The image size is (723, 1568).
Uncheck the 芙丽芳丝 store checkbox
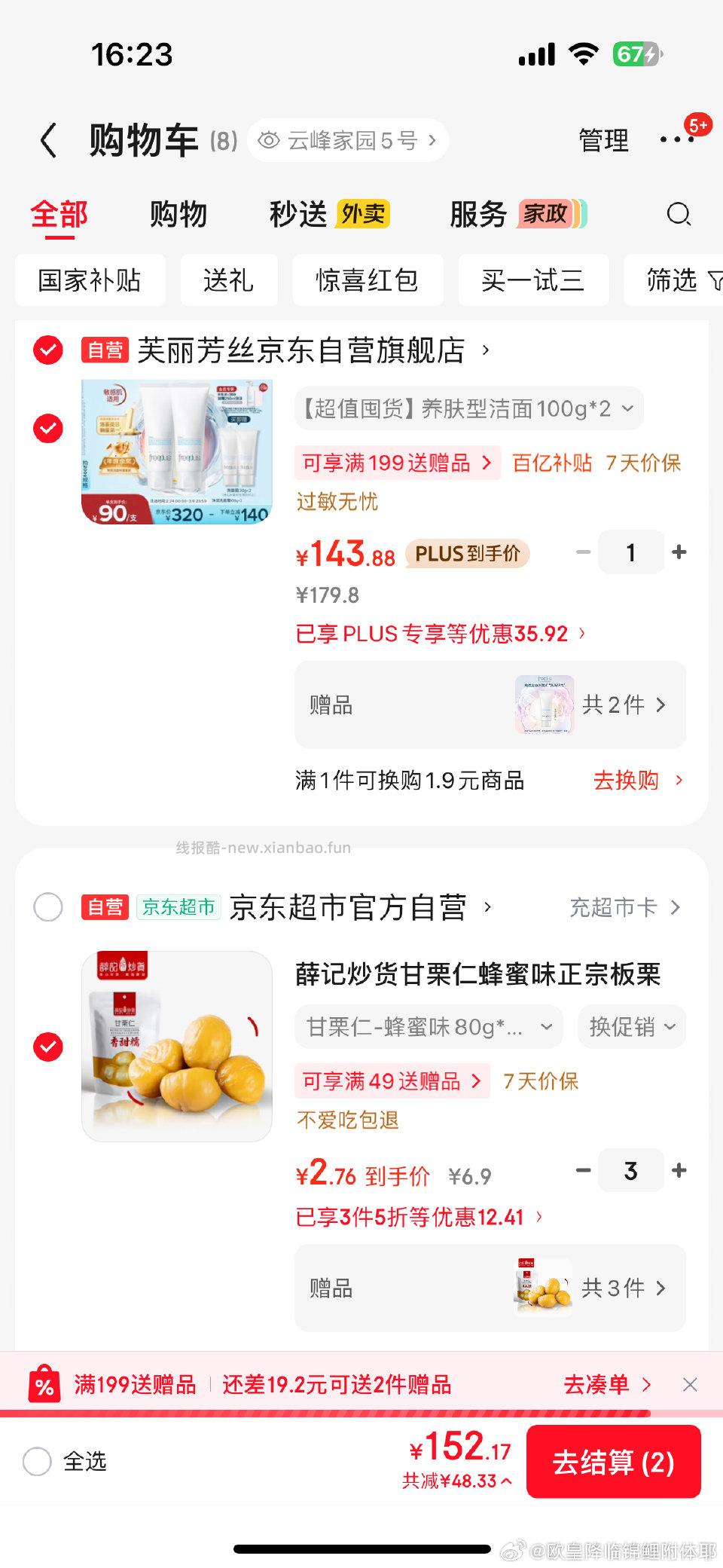pyautogui.click(x=48, y=350)
